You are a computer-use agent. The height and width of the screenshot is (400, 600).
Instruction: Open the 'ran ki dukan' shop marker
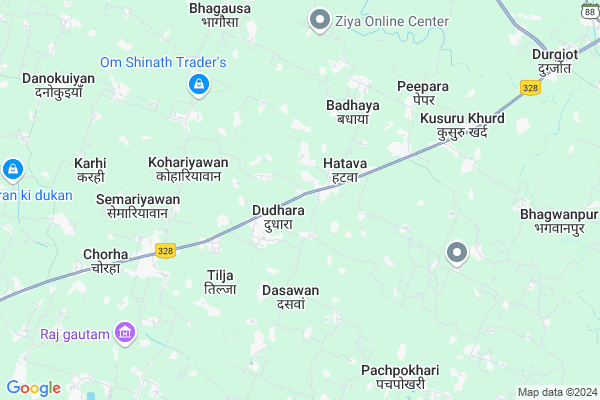click(13, 170)
